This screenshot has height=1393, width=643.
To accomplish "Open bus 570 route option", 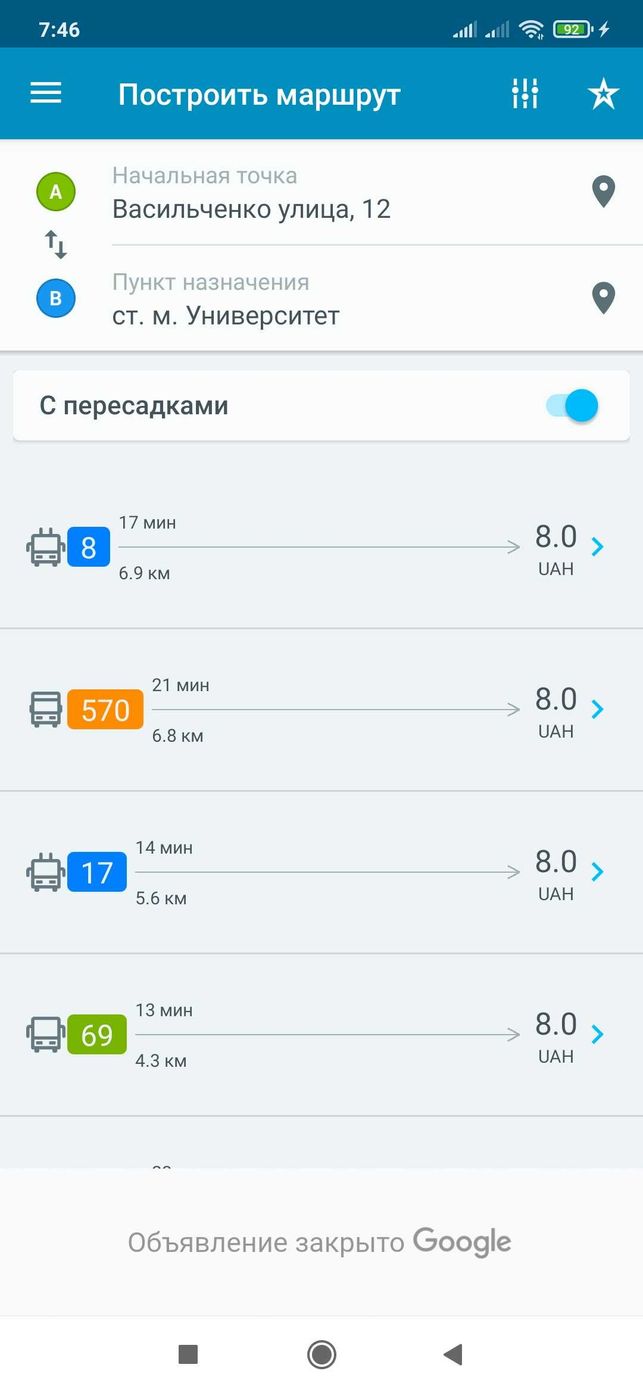I will click(321, 710).
